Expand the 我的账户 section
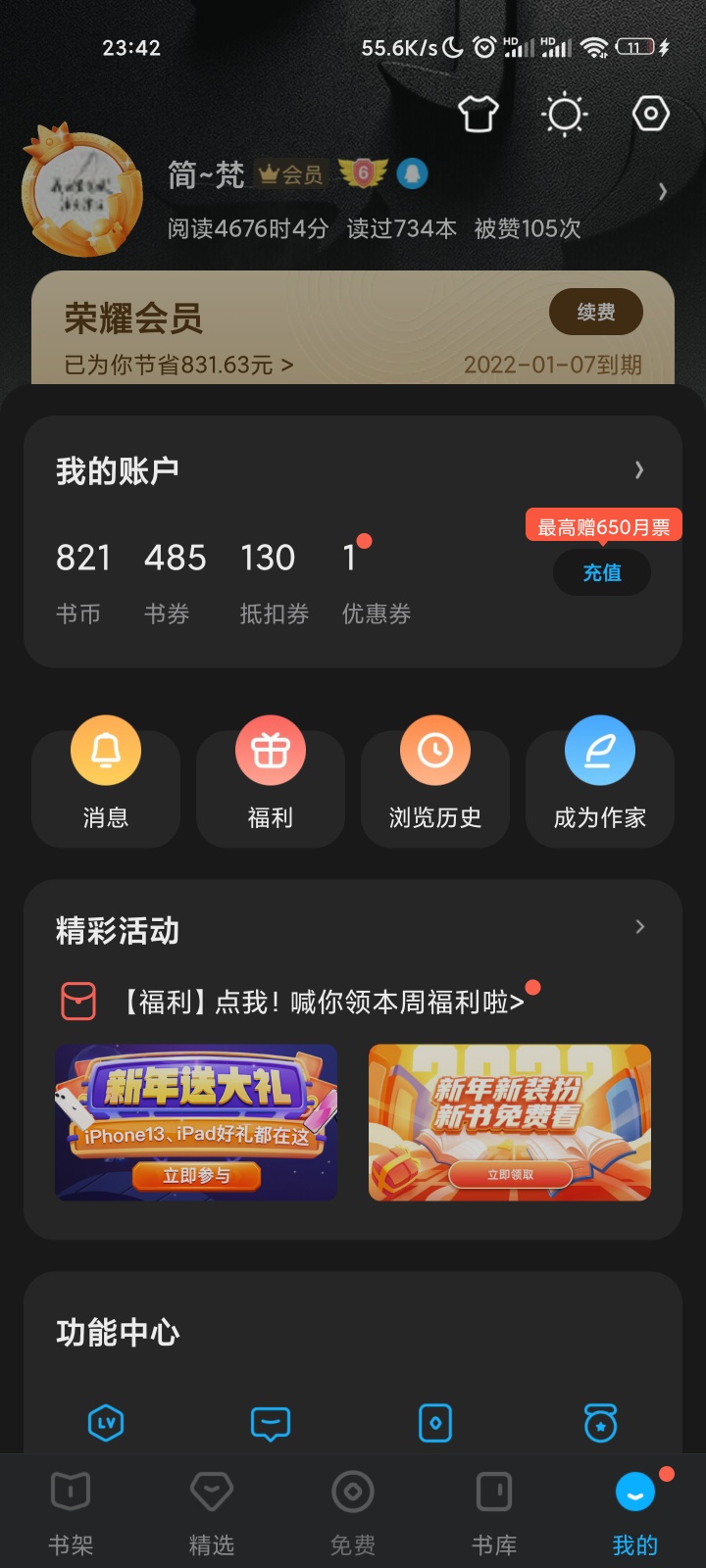Image resolution: width=706 pixels, height=1568 pixels. tap(638, 470)
